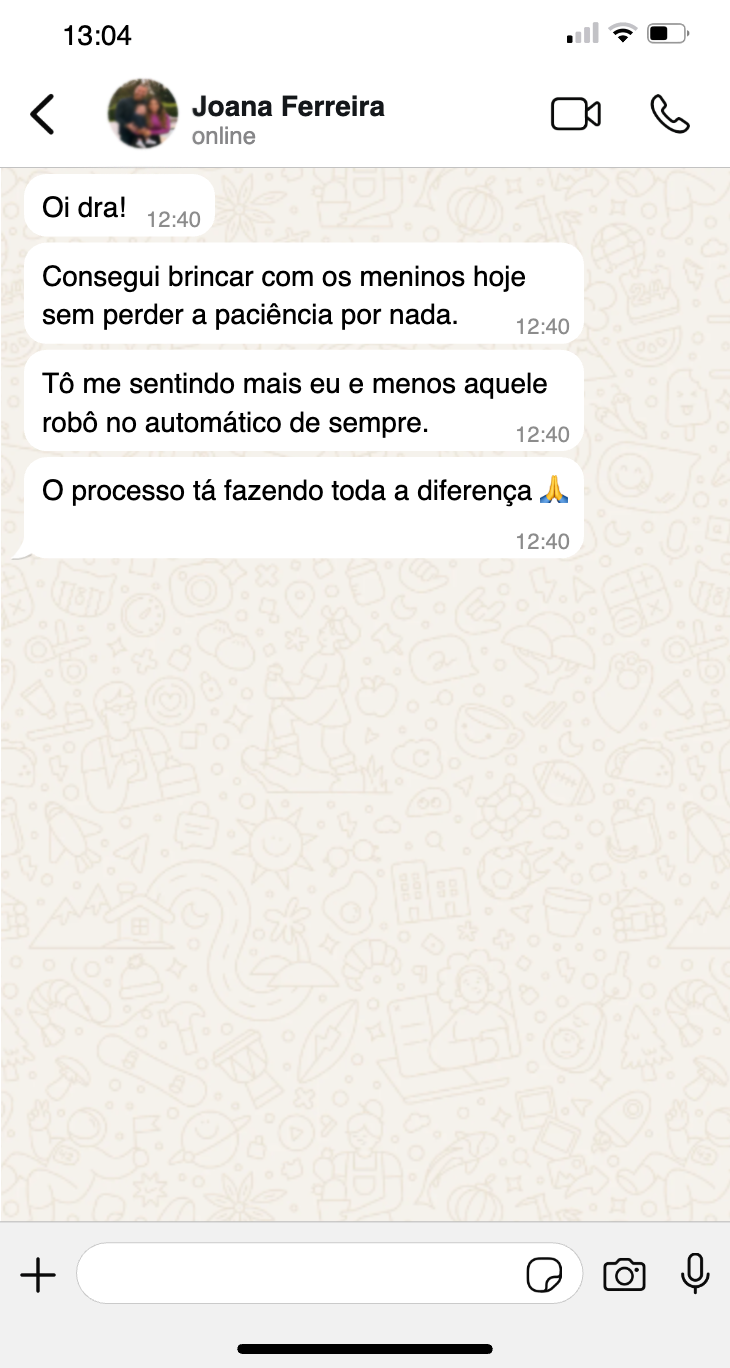Tap the home indicator bar at the bottom
730x1368 pixels.
pyautogui.click(x=365, y=1345)
